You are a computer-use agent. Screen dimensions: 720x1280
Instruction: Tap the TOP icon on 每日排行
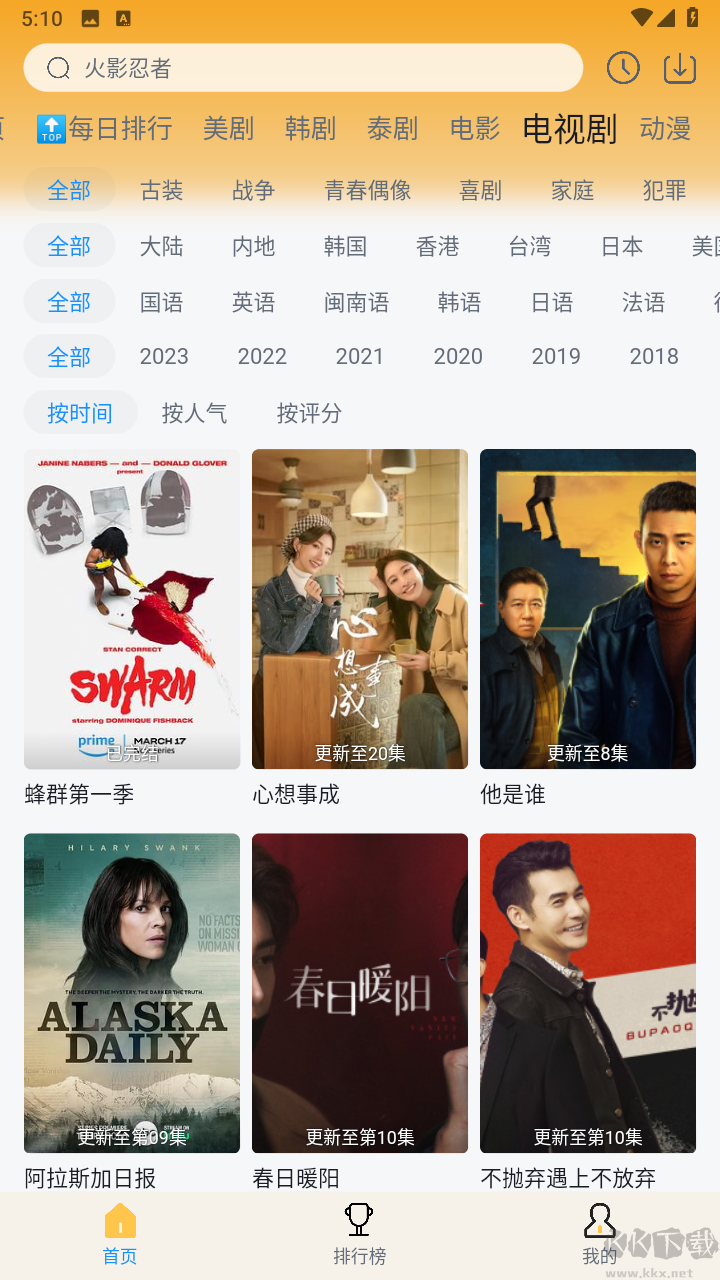49,128
